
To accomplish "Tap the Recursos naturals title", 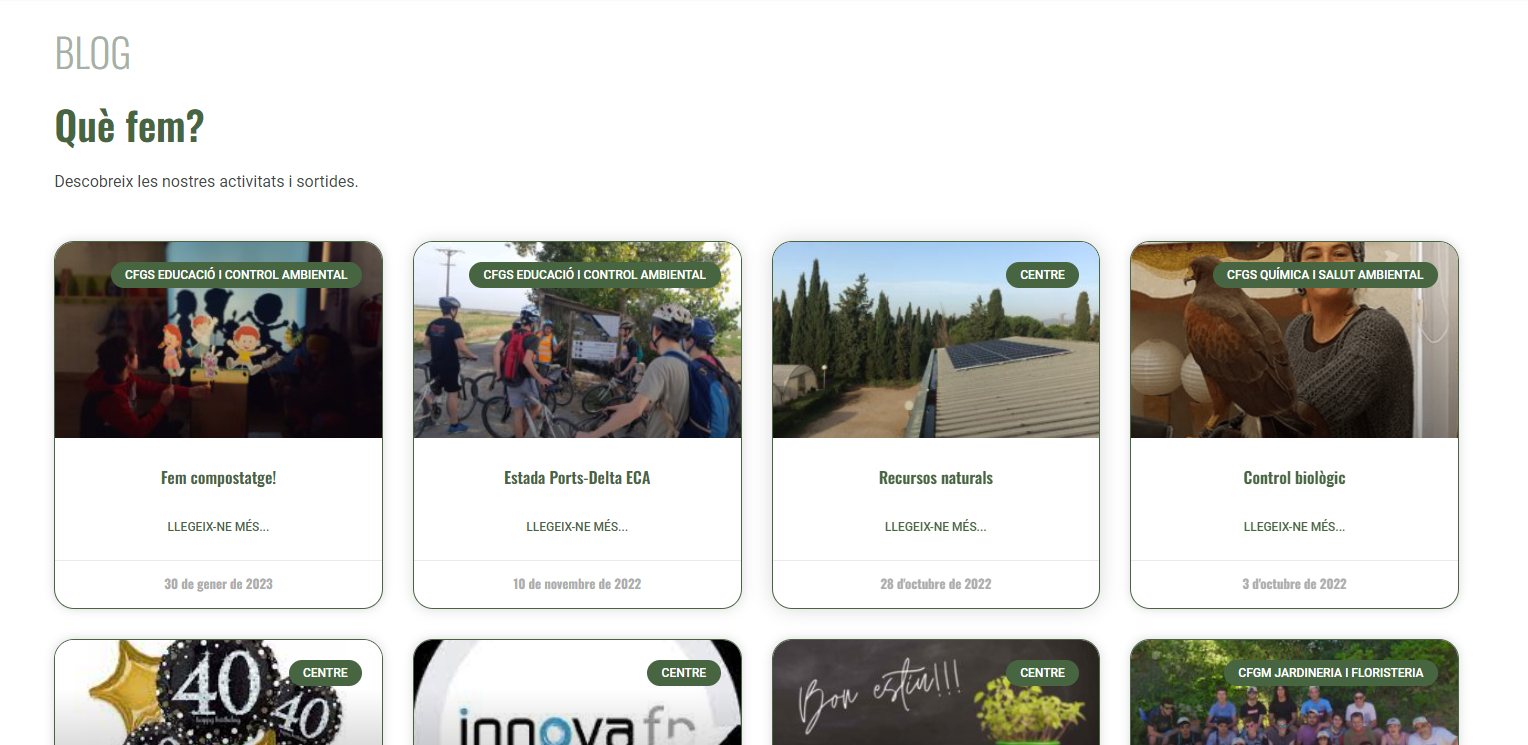I will coord(935,478).
